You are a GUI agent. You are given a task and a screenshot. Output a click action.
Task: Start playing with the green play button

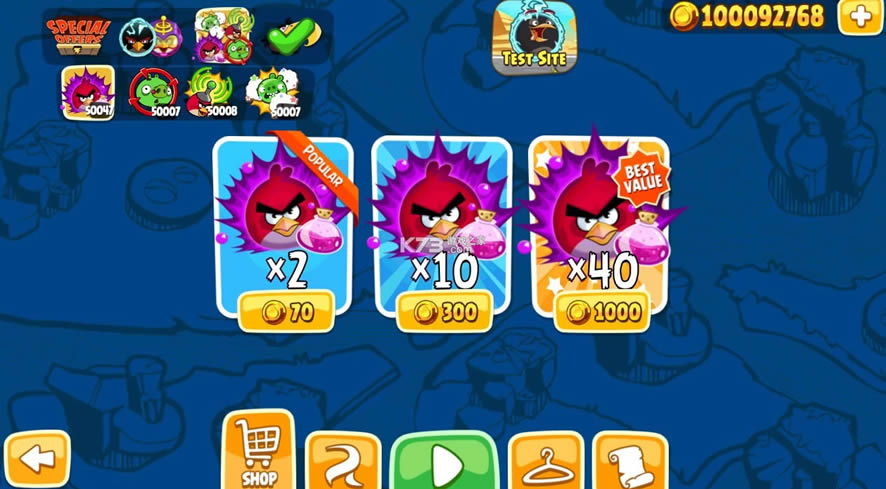pos(444,463)
